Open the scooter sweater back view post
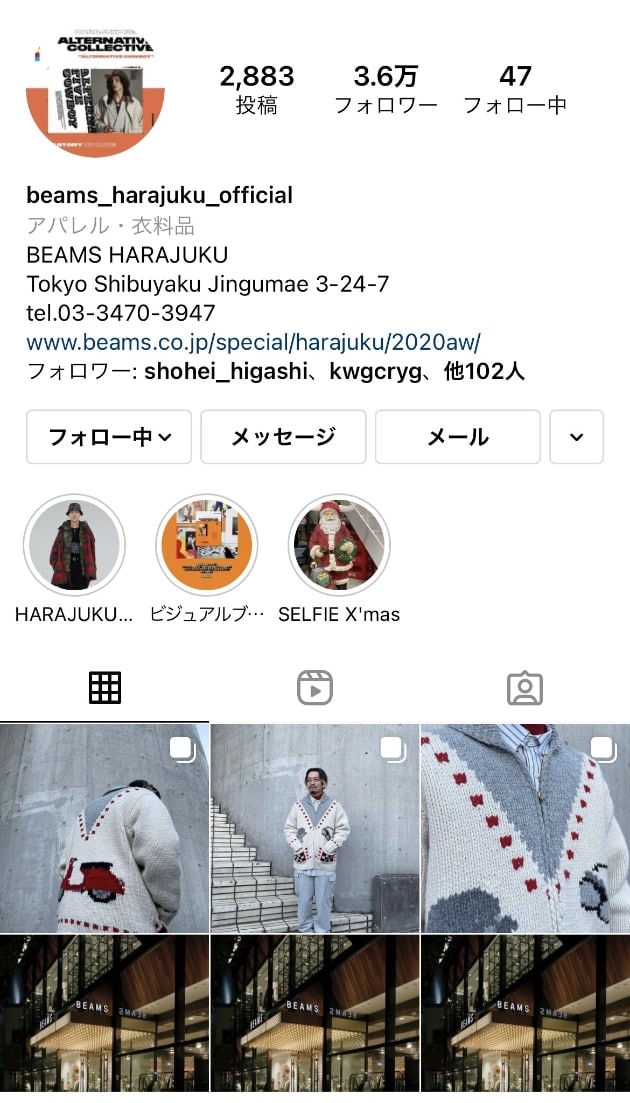The width and height of the screenshot is (630, 1103). [x=104, y=828]
